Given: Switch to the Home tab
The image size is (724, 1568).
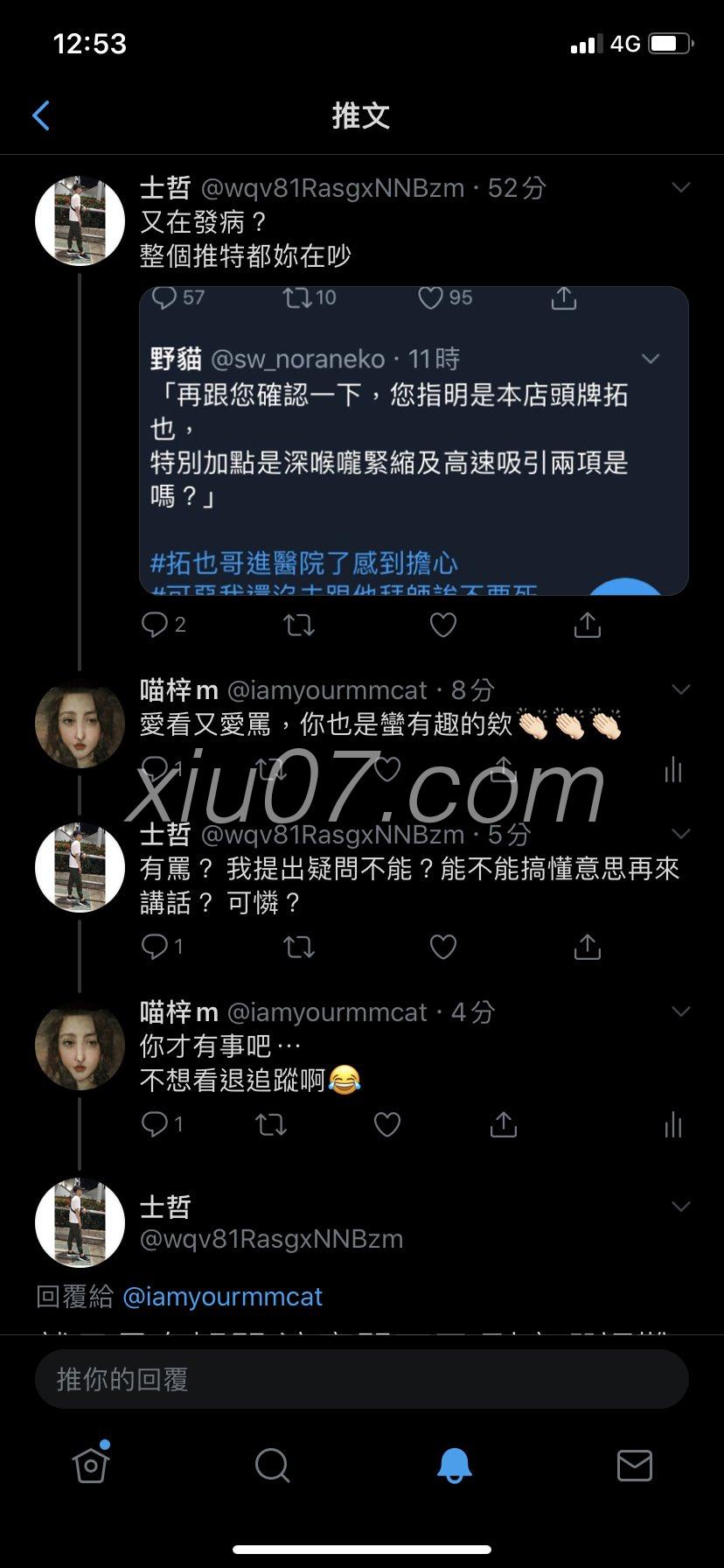Looking at the screenshot, I should pos(91,1465).
